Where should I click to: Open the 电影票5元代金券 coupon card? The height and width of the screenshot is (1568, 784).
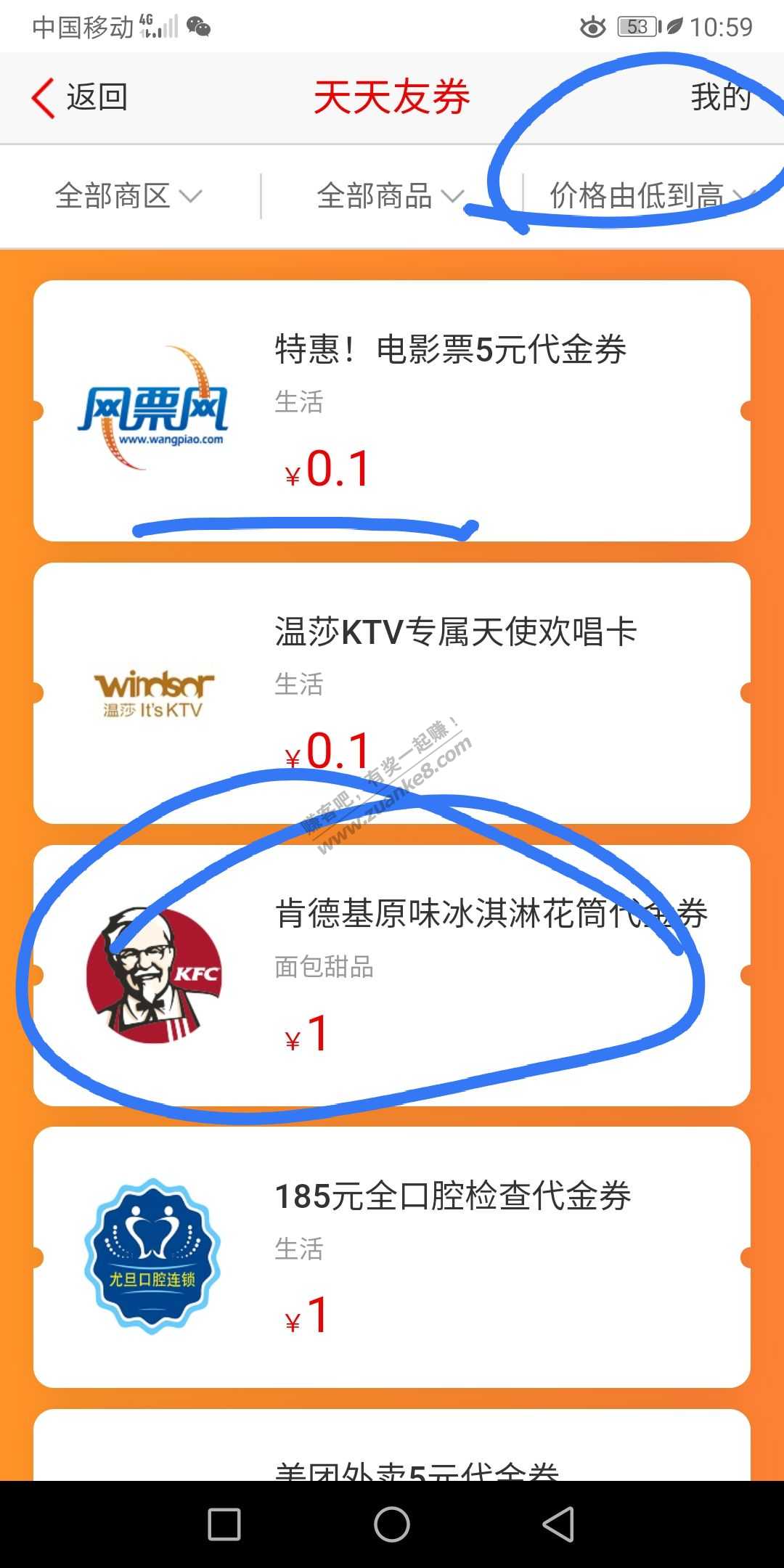point(392,411)
